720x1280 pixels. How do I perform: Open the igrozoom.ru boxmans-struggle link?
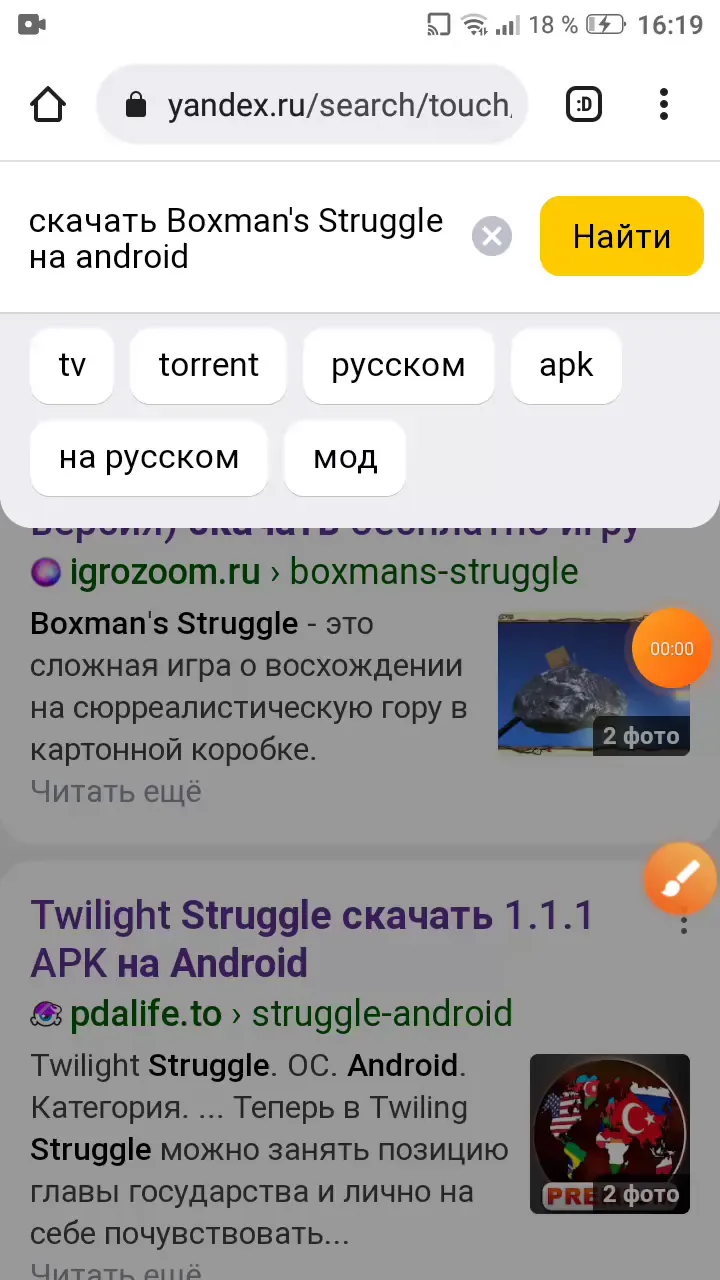tap(304, 572)
